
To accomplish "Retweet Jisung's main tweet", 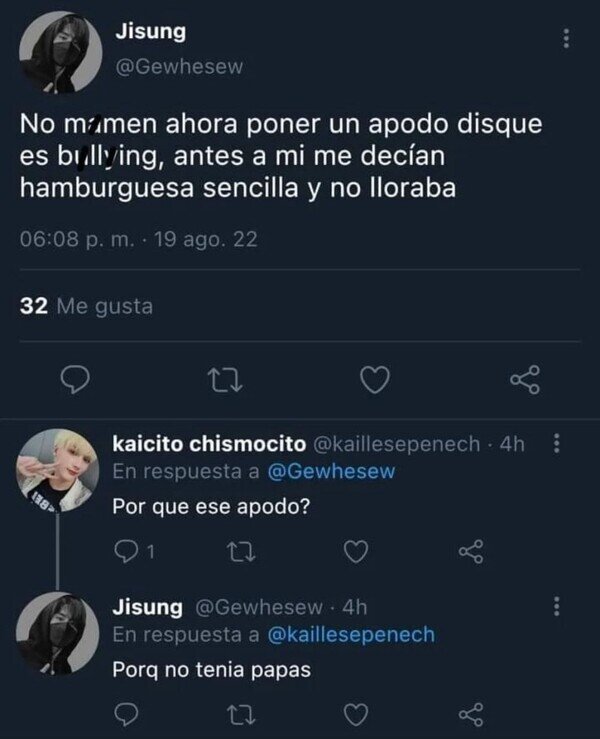I will pos(226,380).
